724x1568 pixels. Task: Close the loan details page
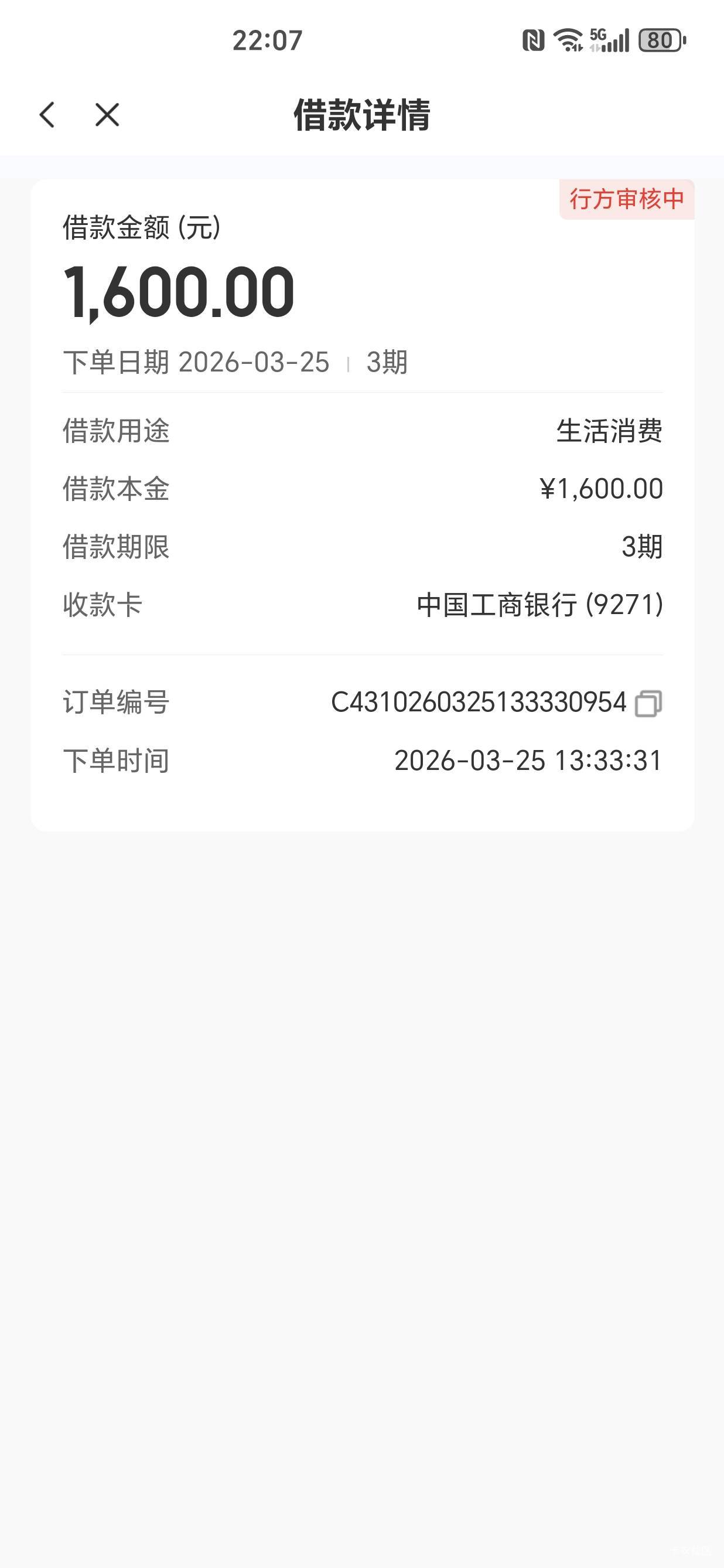point(107,114)
